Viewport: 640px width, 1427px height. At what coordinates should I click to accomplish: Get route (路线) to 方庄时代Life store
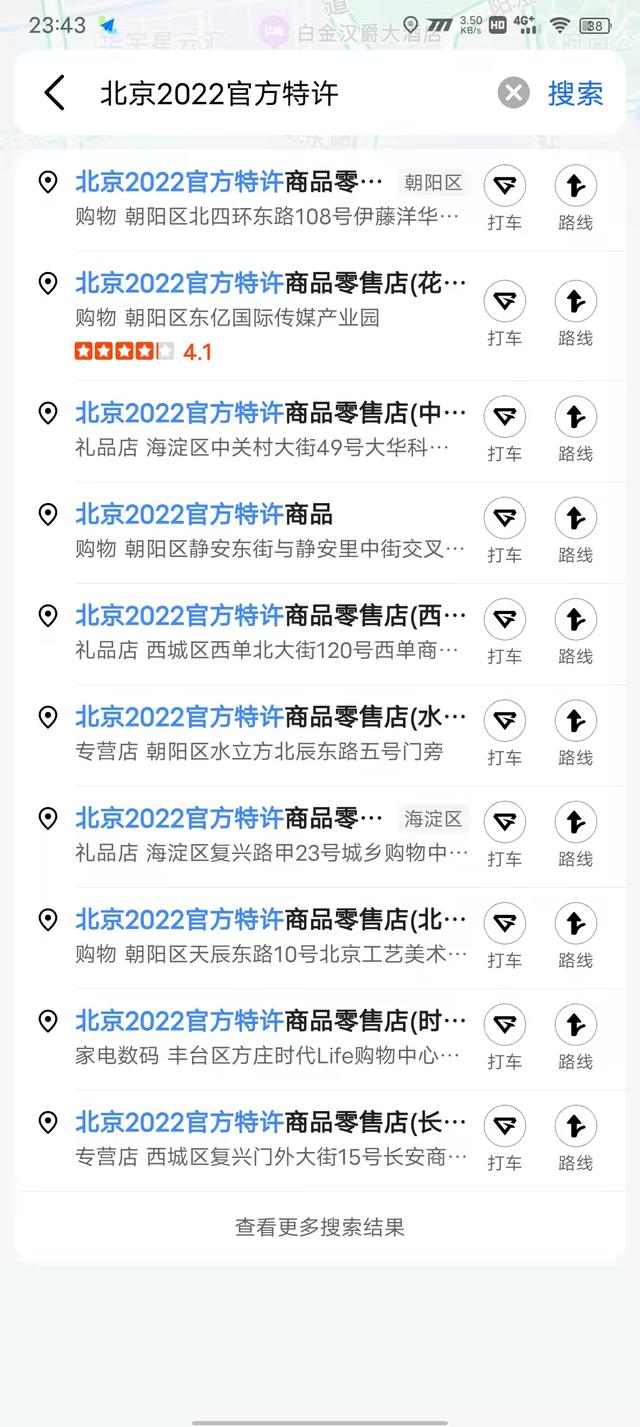tap(576, 1038)
